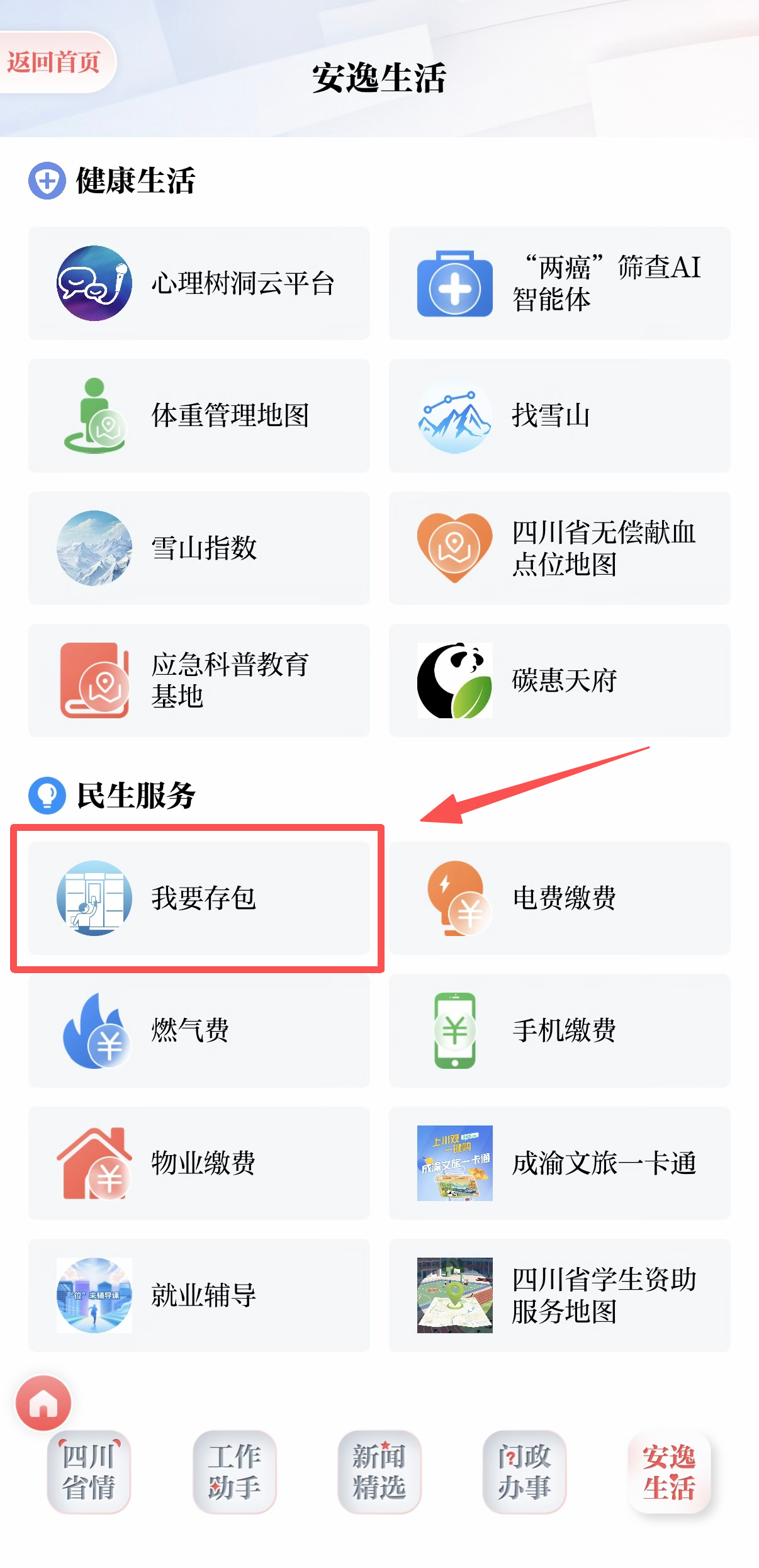The width and height of the screenshot is (759, 1568).
Task: Open 就业辅导
Action: pos(199,1295)
